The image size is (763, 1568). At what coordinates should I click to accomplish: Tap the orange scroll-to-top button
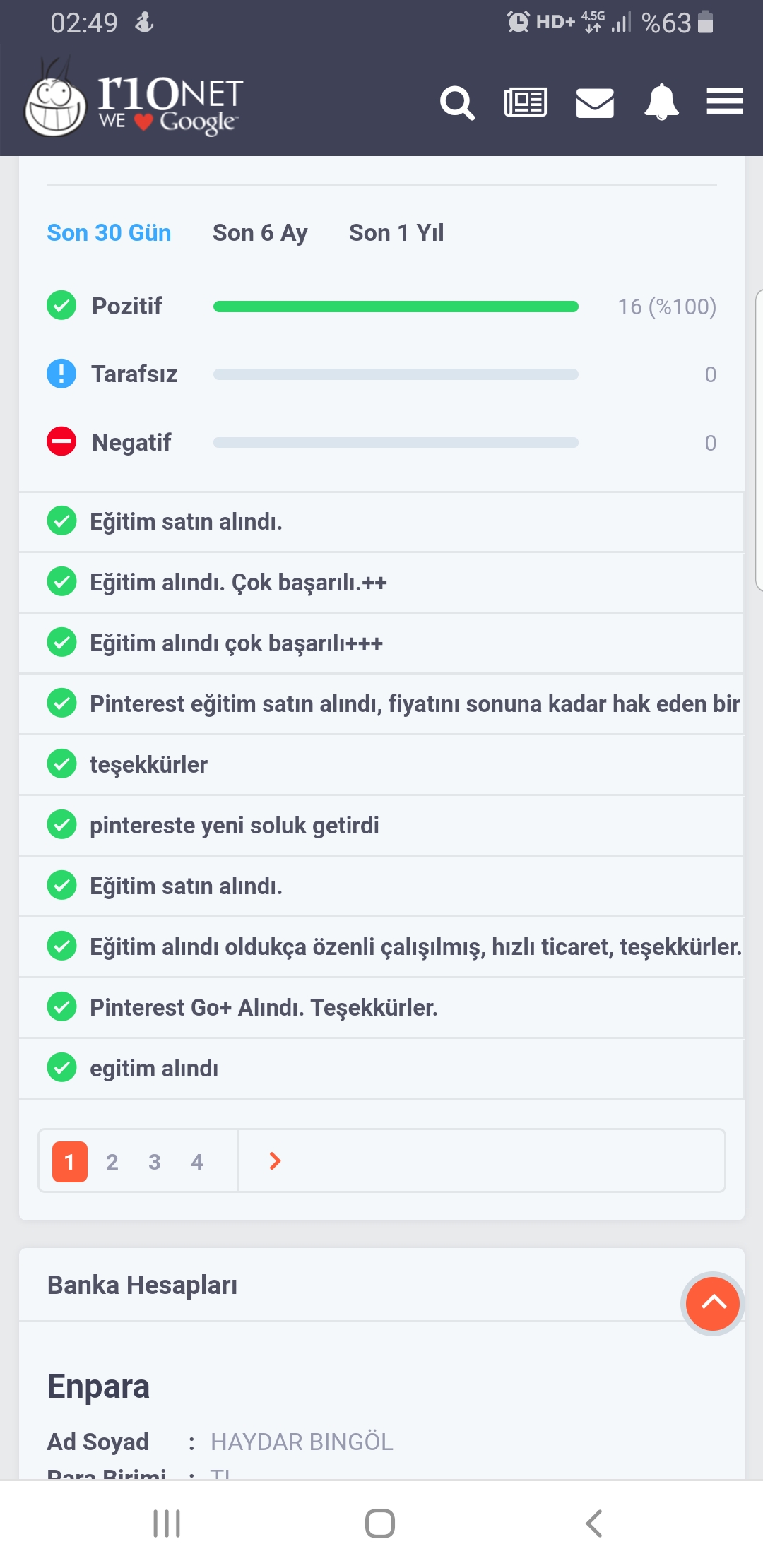[713, 1303]
